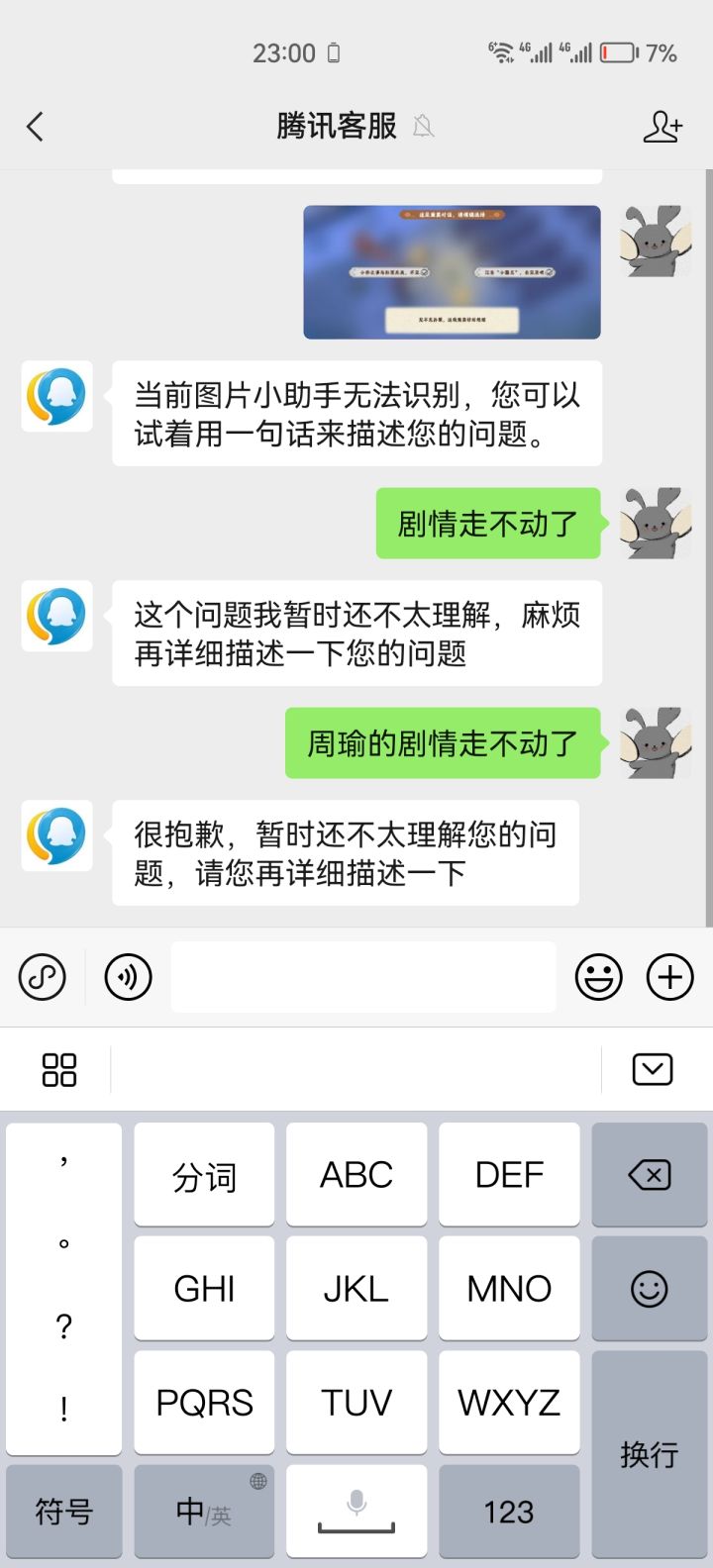Screen dimensions: 713x1568
Task: Open the 符号 symbols key
Action: coord(63,1512)
